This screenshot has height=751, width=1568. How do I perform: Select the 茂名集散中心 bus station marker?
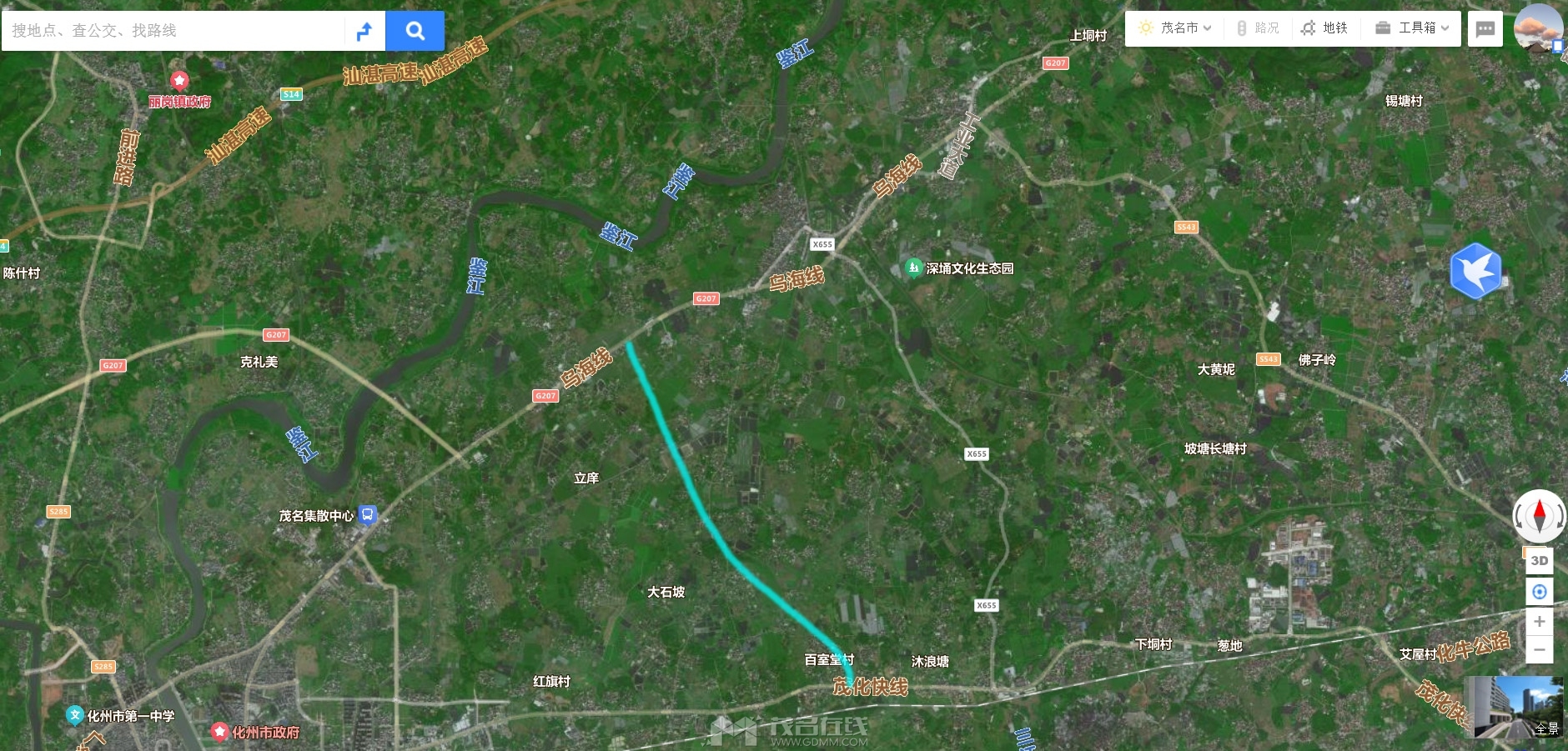tap(368, 515)
